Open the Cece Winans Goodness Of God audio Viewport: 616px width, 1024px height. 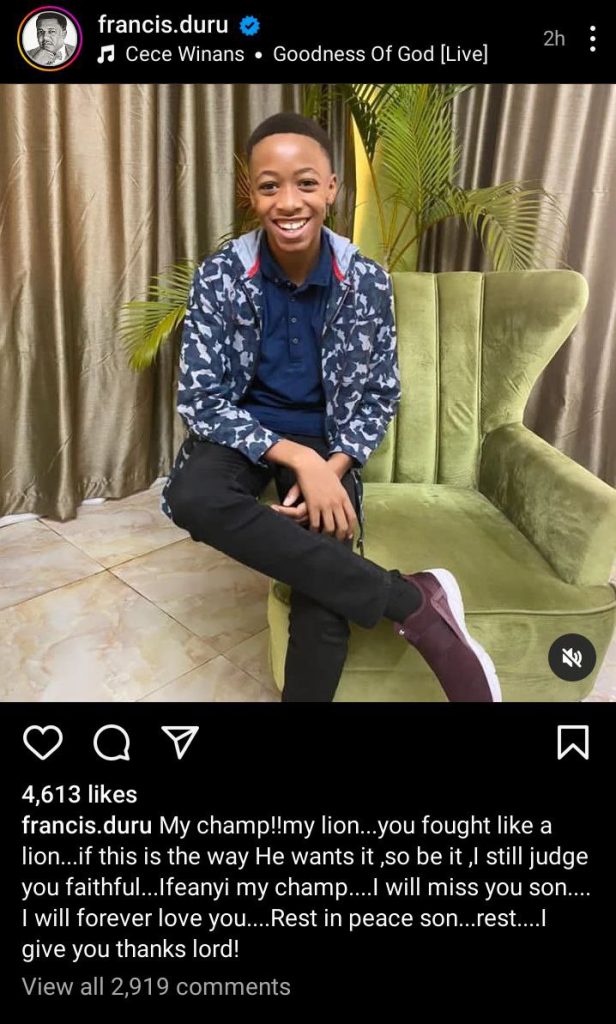coord(292,54)
